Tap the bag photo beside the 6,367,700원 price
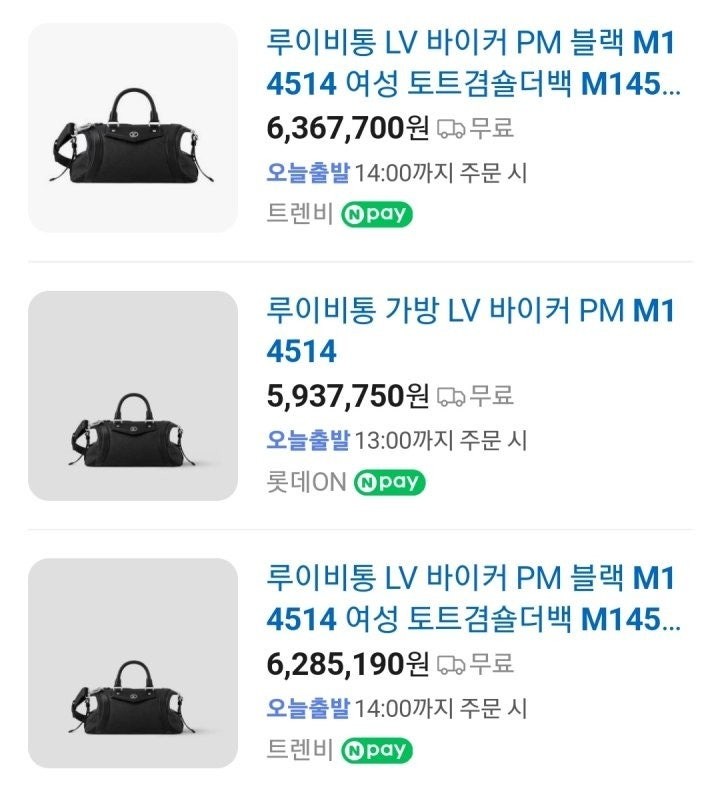The width and height of the screenshot is (720, 795). tap(133, 128)
